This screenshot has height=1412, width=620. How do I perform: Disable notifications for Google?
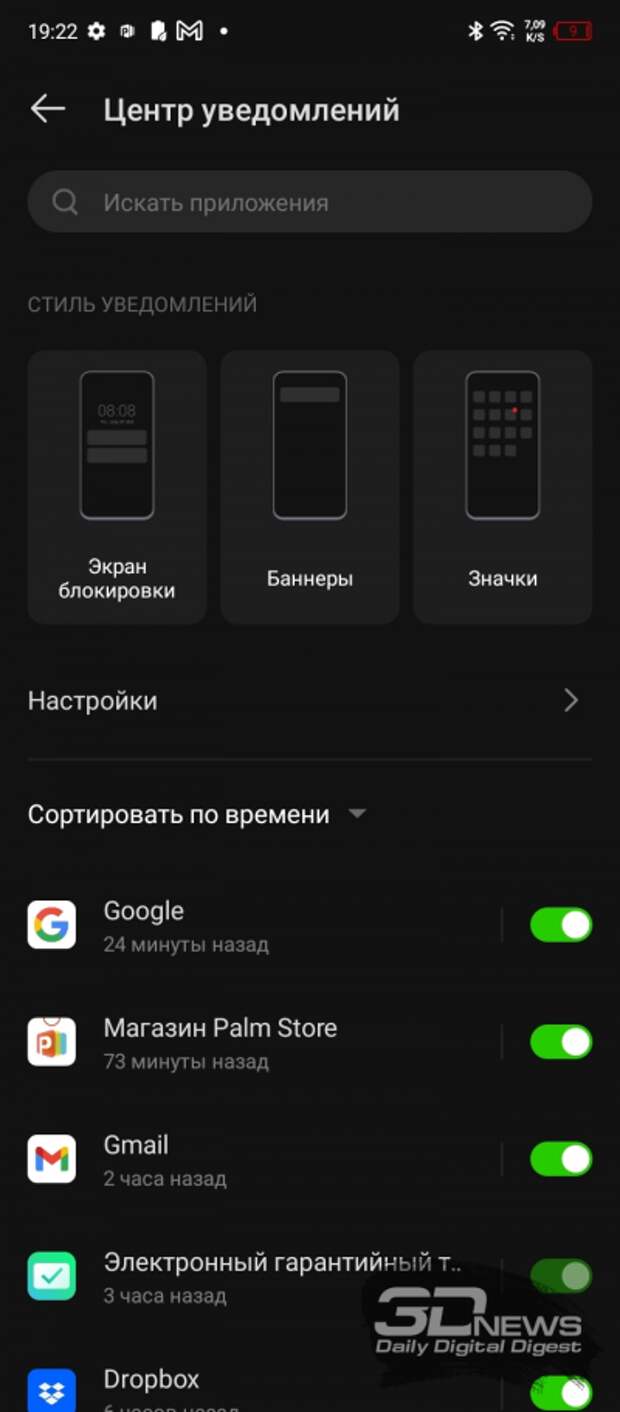(x=561, y=925)
